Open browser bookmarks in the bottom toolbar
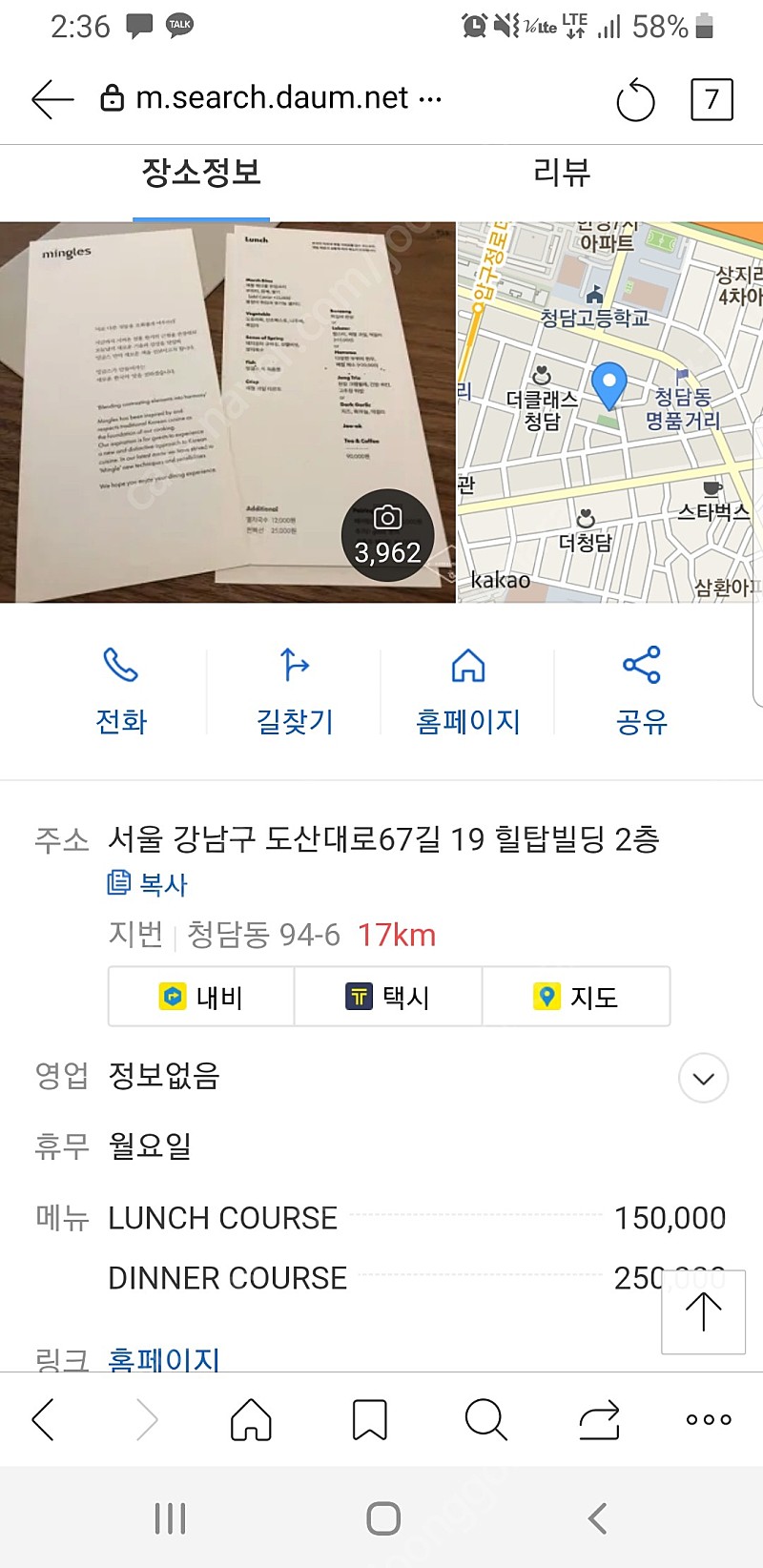This screenshot has width=763, height=1568. point(369,1419)
